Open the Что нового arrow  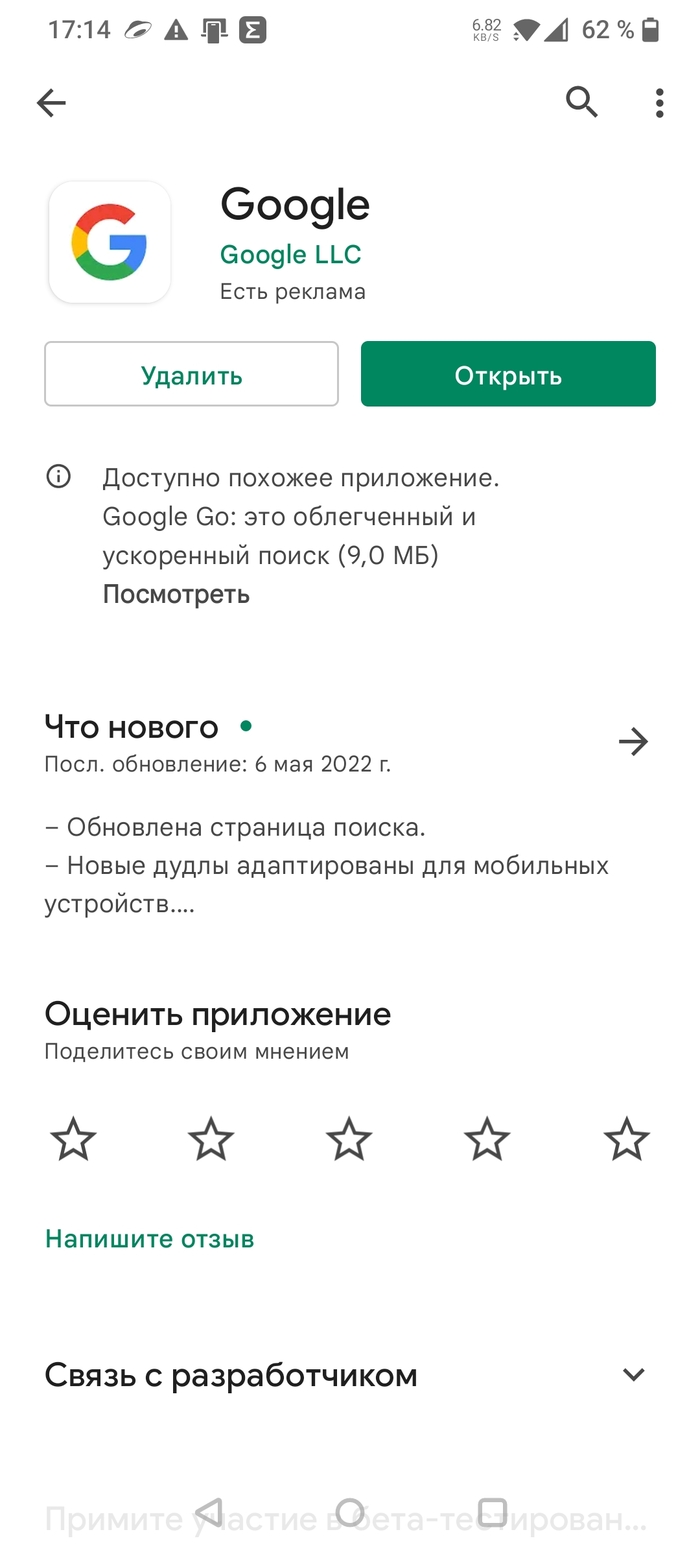coord(633,741)
